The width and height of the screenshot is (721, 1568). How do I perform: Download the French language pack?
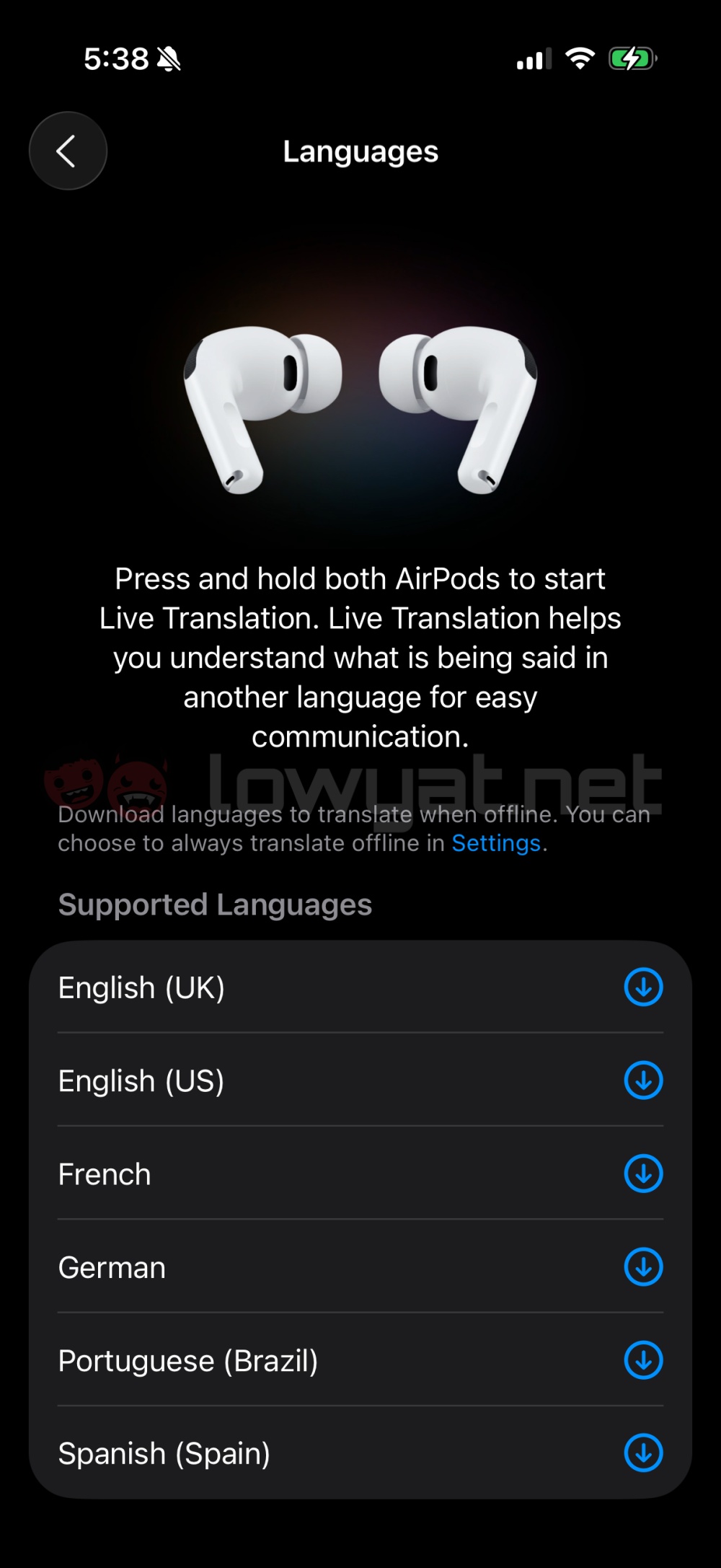click(x=643, y=1173)
